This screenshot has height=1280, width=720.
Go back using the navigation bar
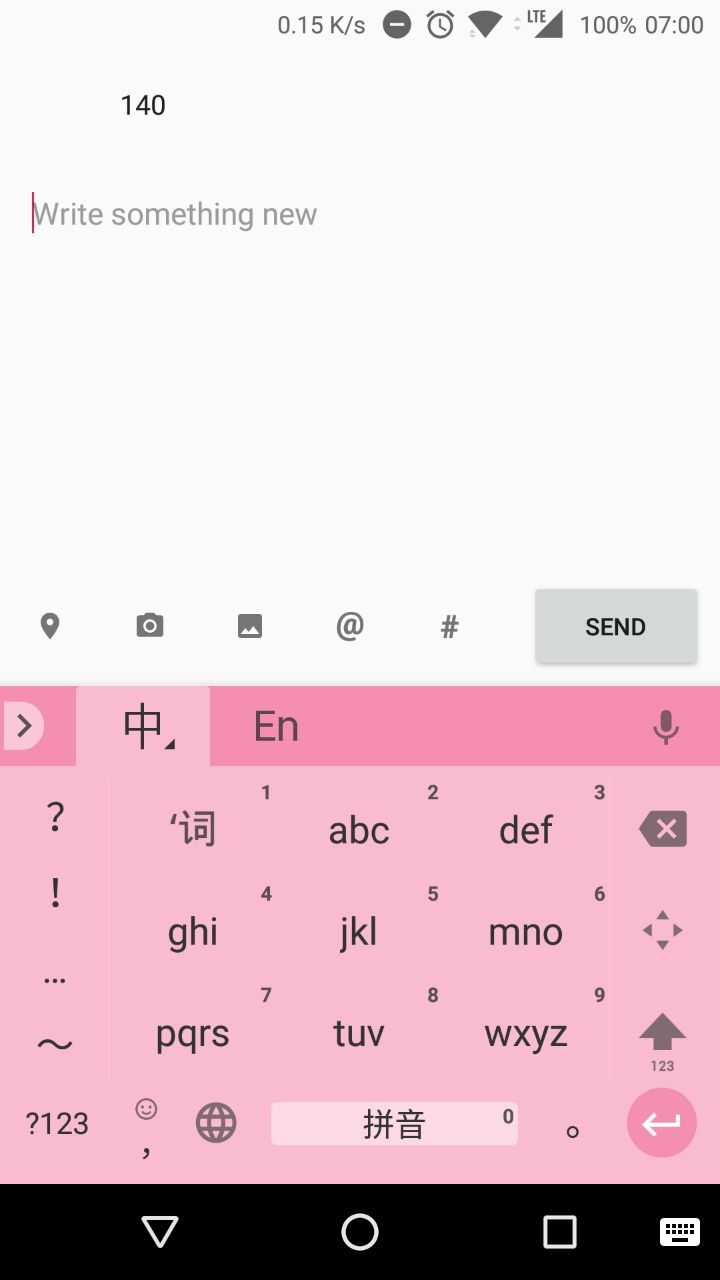[x=160, y=1232]
